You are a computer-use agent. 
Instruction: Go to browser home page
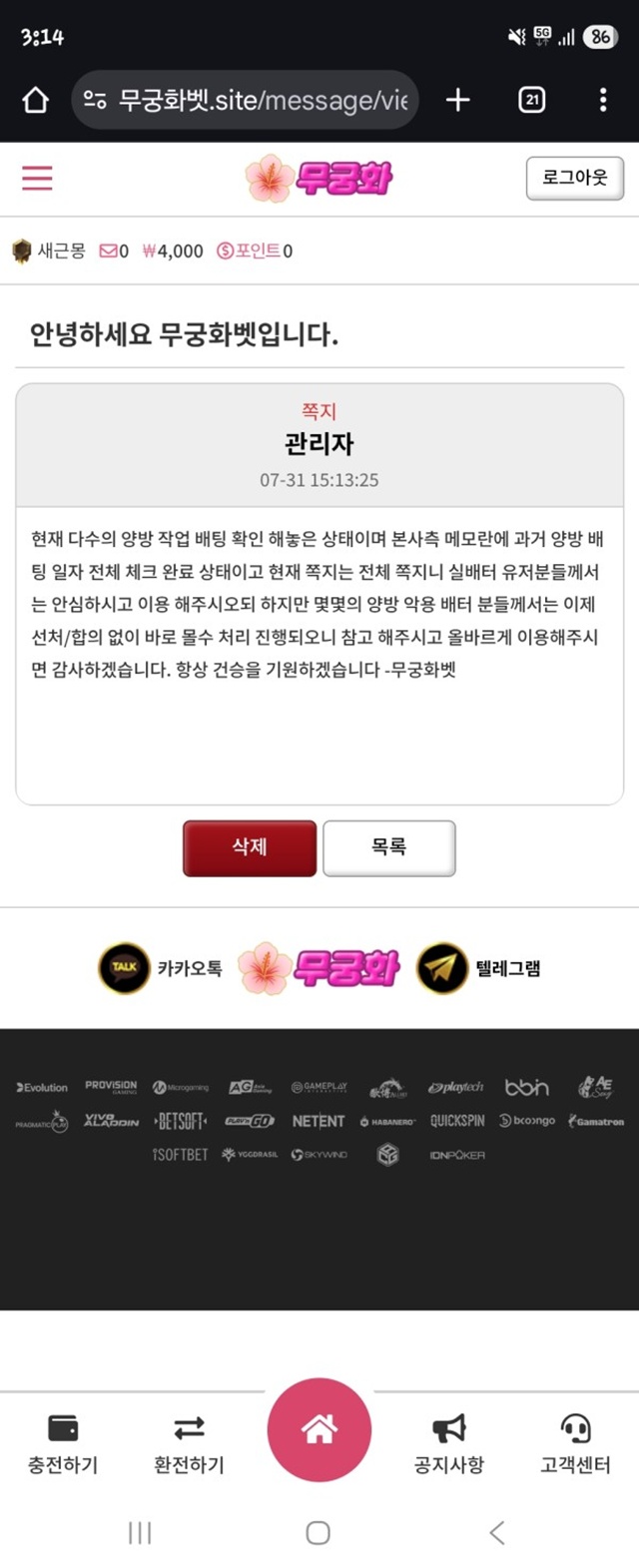[x=36, y=100]
